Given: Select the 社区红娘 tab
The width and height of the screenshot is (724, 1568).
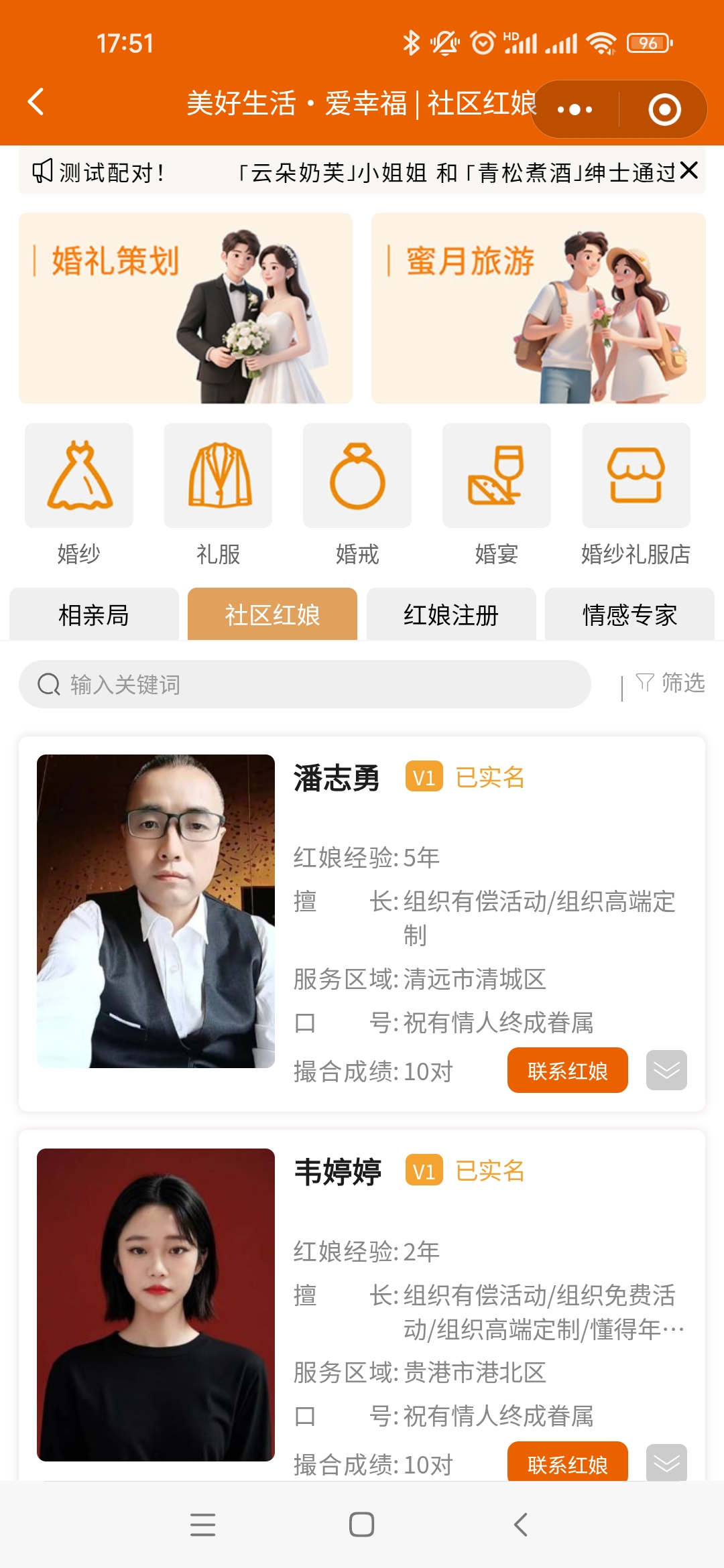Looking at the screenshot, I should (272, 614).
